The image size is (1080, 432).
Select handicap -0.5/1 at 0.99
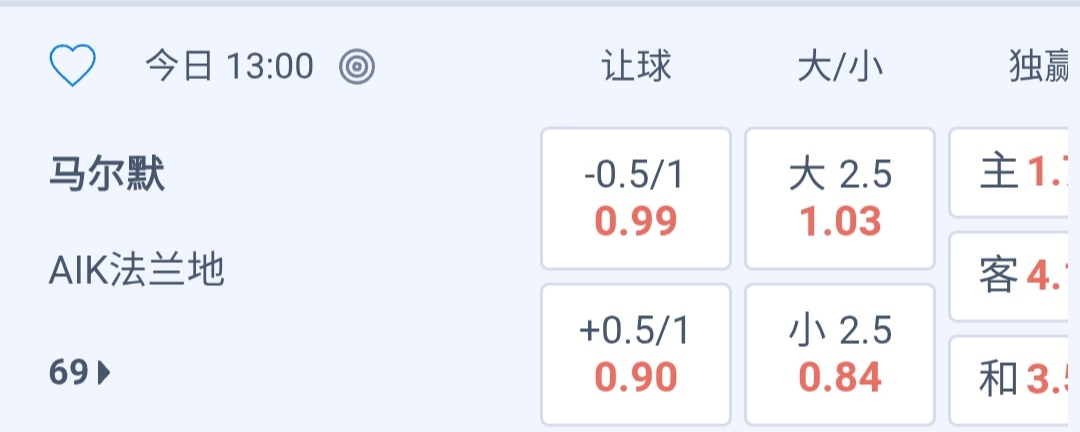click(x=636, y=198)
